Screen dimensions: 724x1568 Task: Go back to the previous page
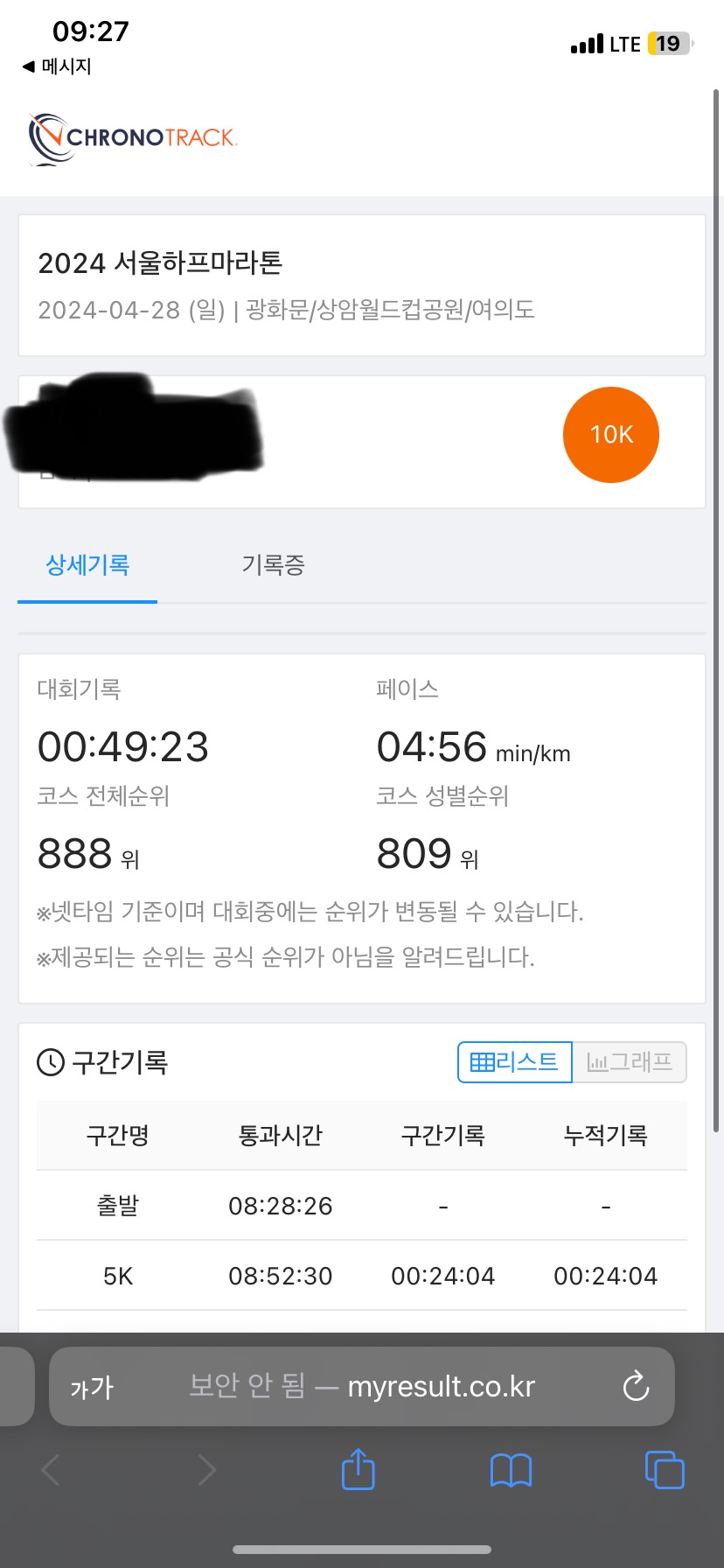pyautogui.click(x=51, y=1470)
